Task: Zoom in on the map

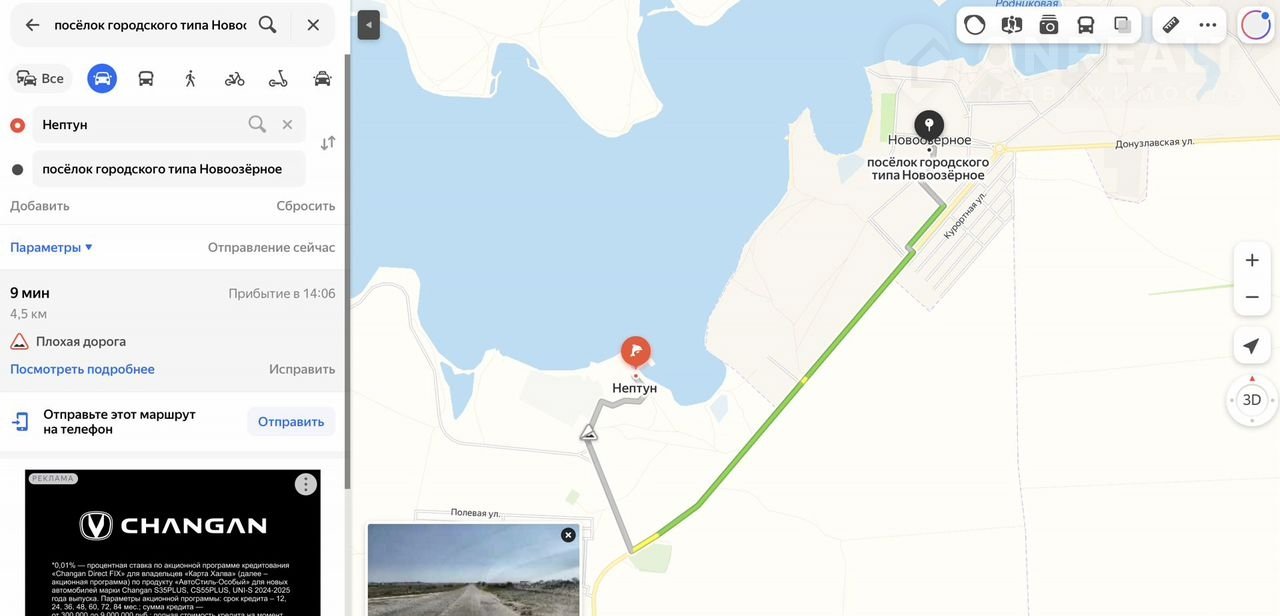Action: pos(1251,260)
